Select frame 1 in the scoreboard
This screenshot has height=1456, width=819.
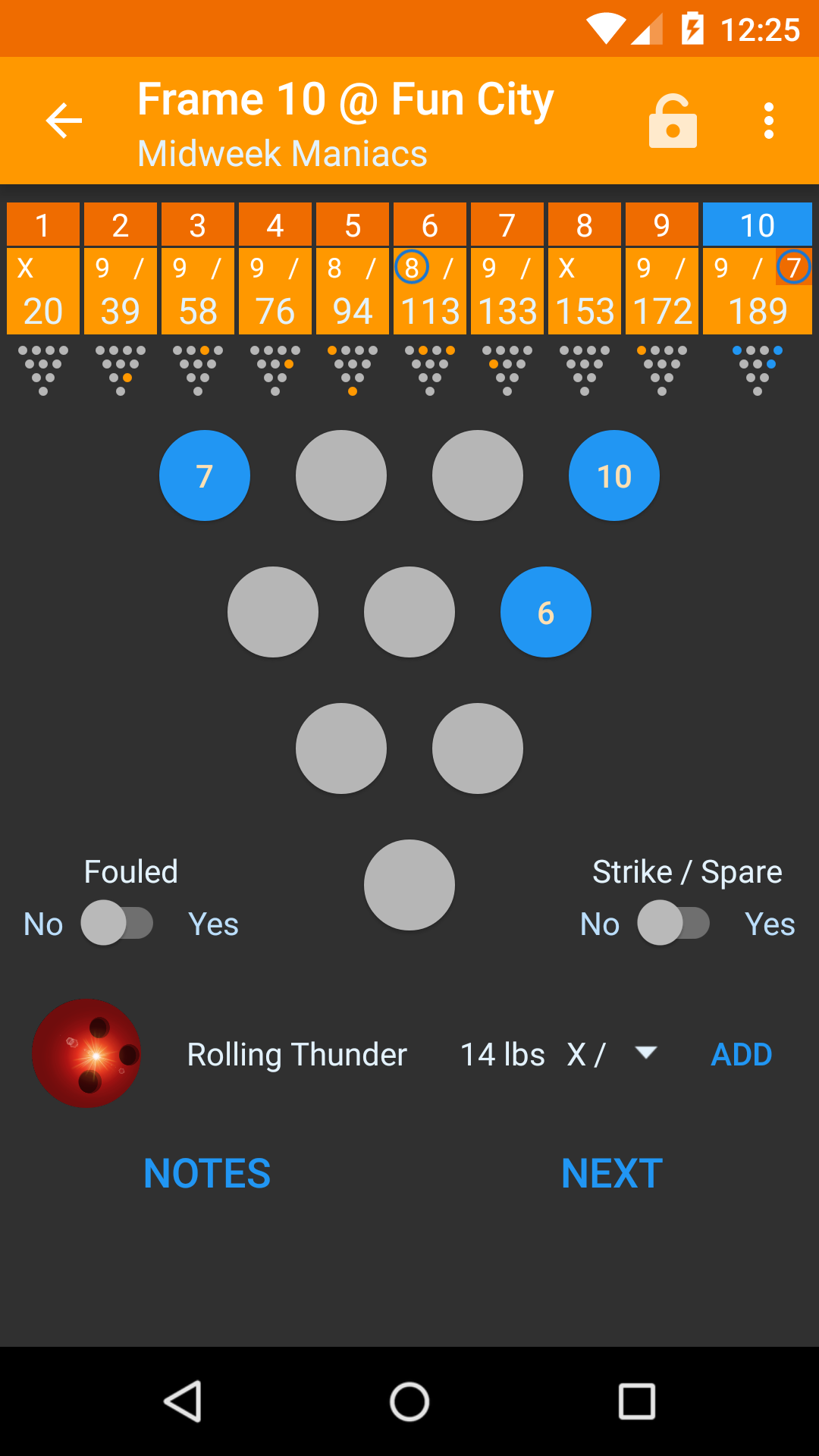[x=43, y=268]
